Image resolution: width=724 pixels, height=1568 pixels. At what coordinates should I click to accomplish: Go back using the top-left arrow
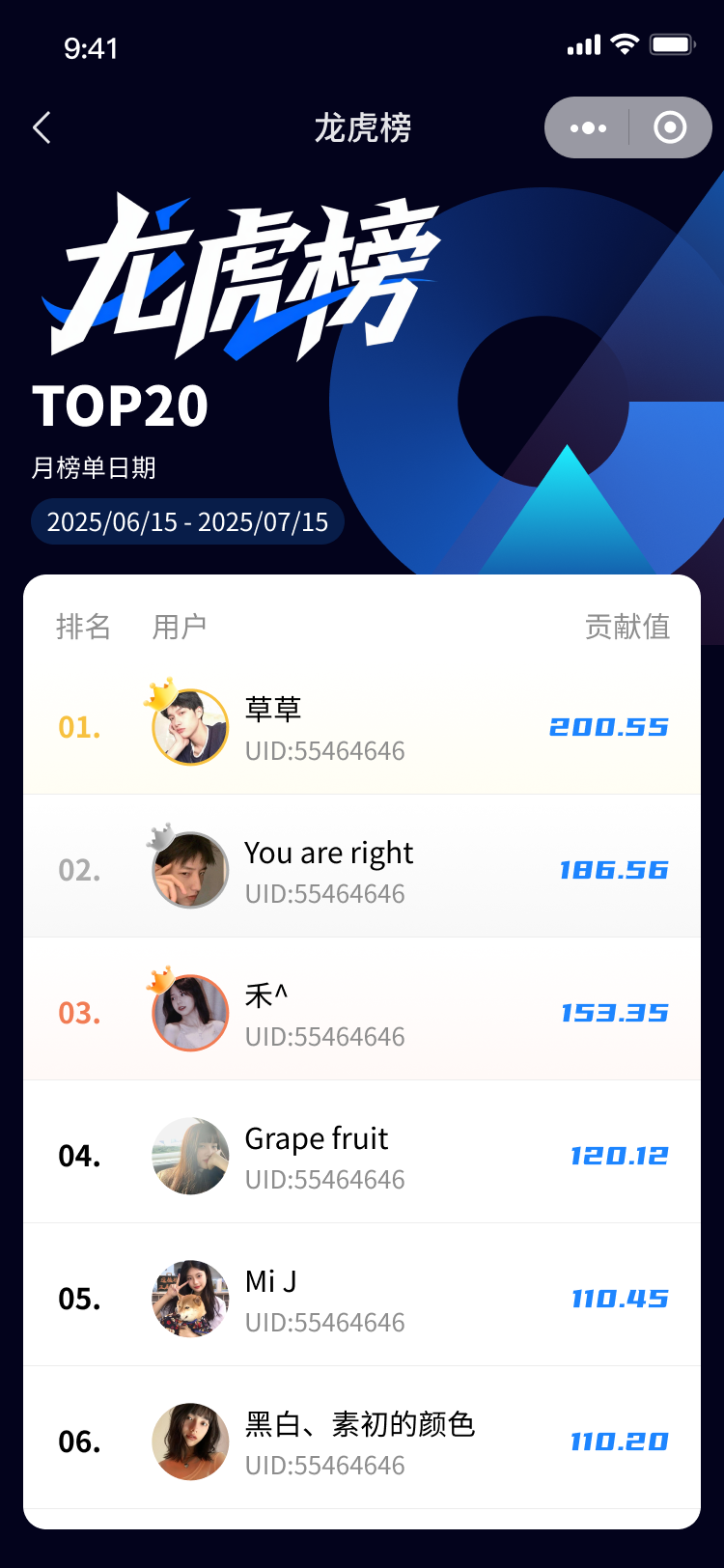point(42,127)
